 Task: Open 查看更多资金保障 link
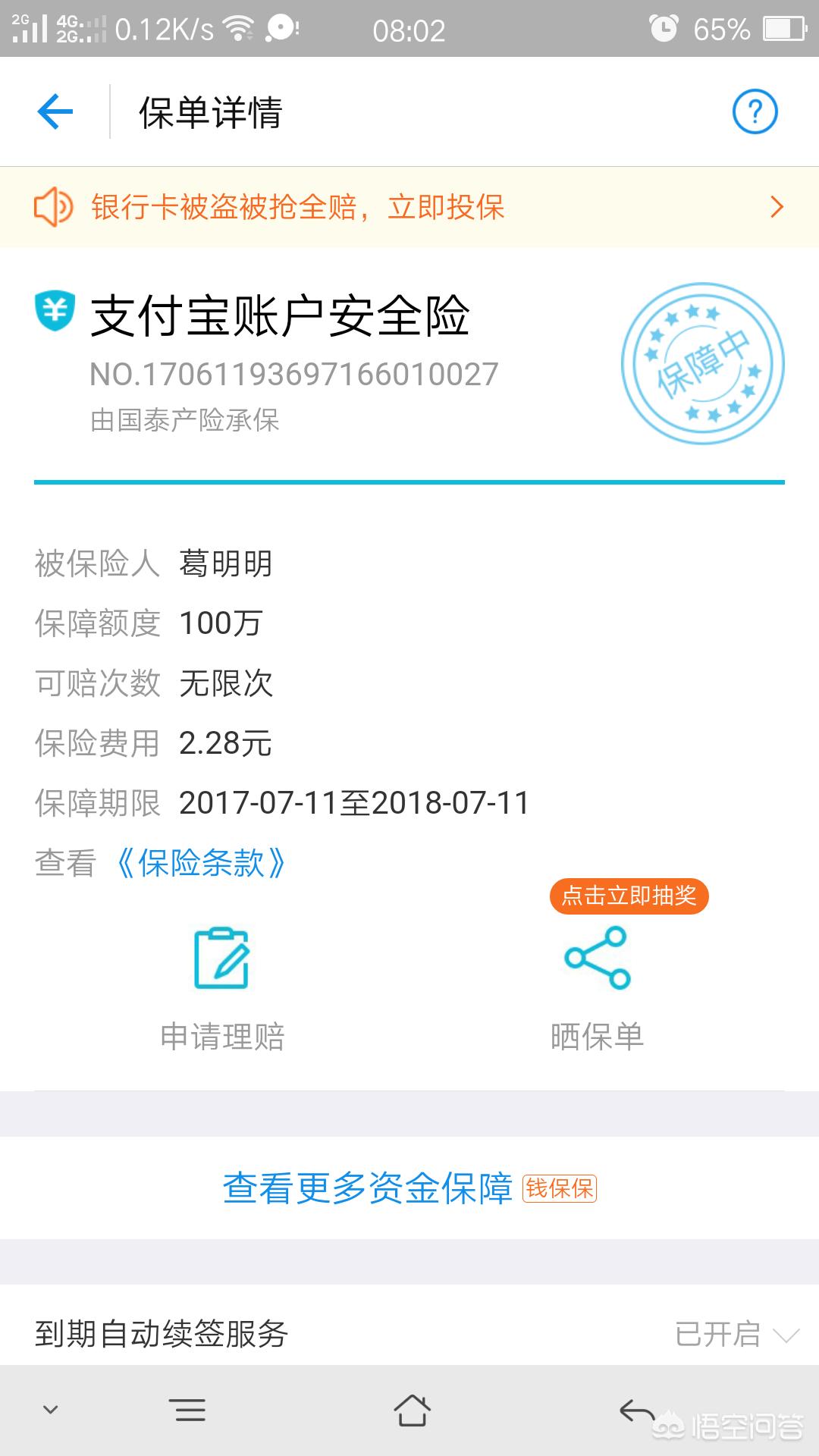point(409,1188)
